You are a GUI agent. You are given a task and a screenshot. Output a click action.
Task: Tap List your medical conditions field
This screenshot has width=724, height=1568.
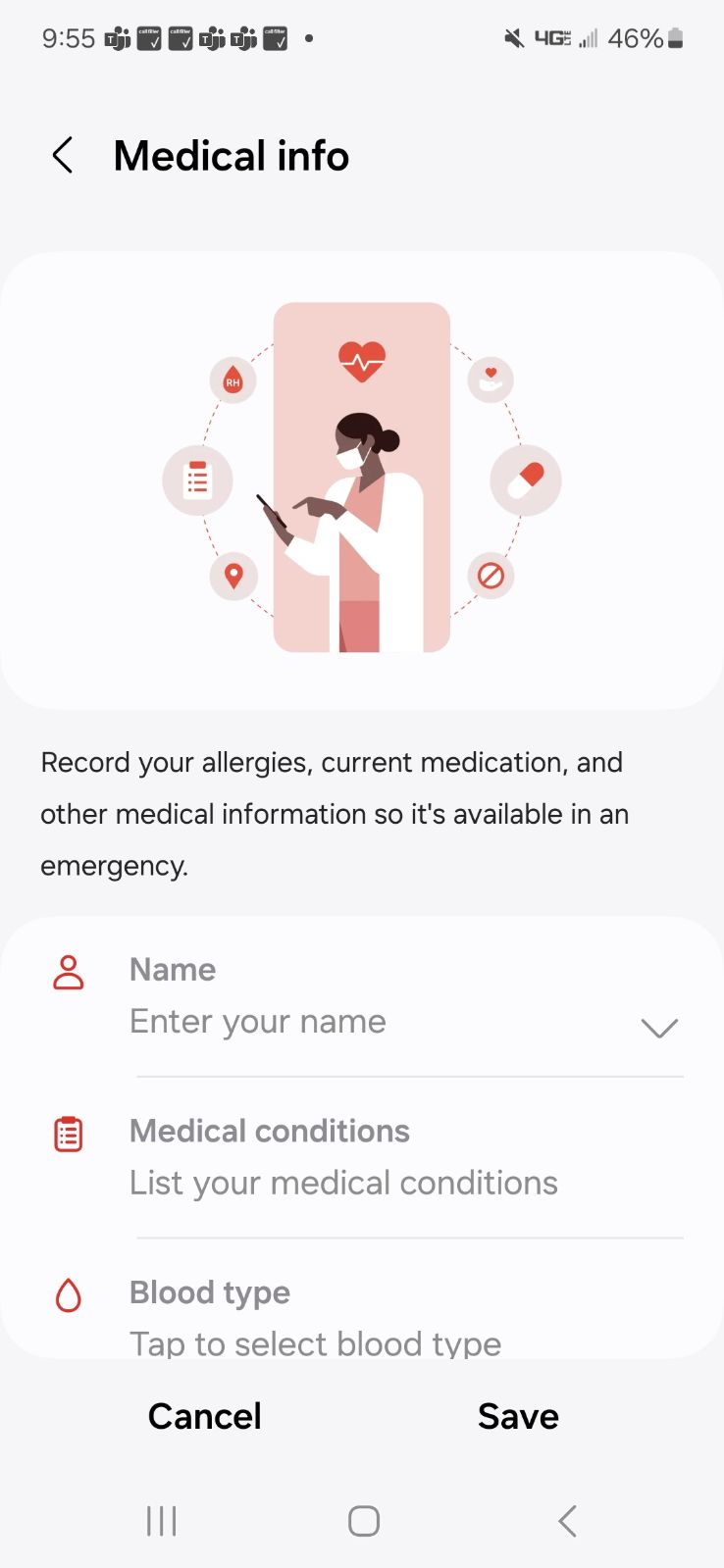point(343,1183)
